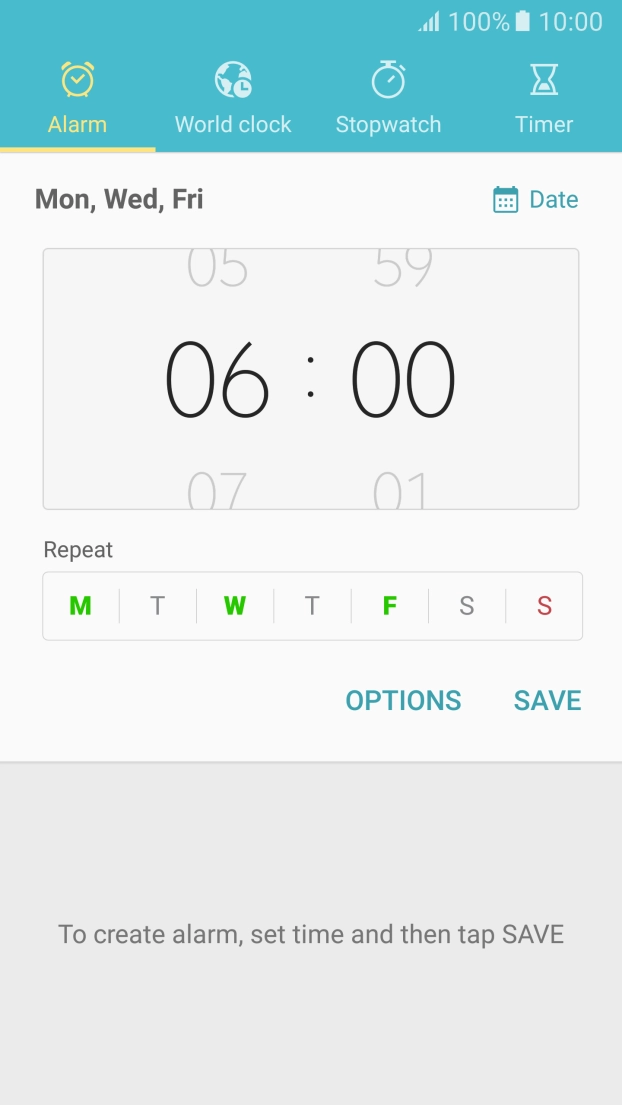Tap minute 01 in the picker
Viewport: 622px width, 1105px height.
click(x=401, y=490)
